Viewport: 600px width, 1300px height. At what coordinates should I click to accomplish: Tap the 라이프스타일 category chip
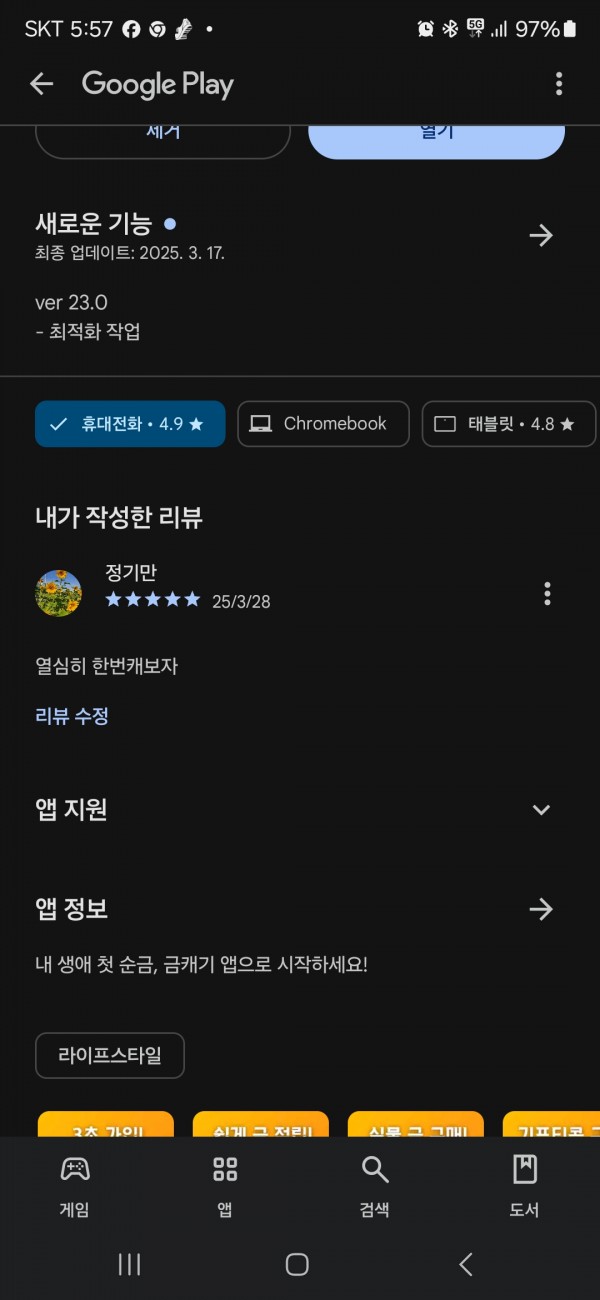pos(110,1055)
